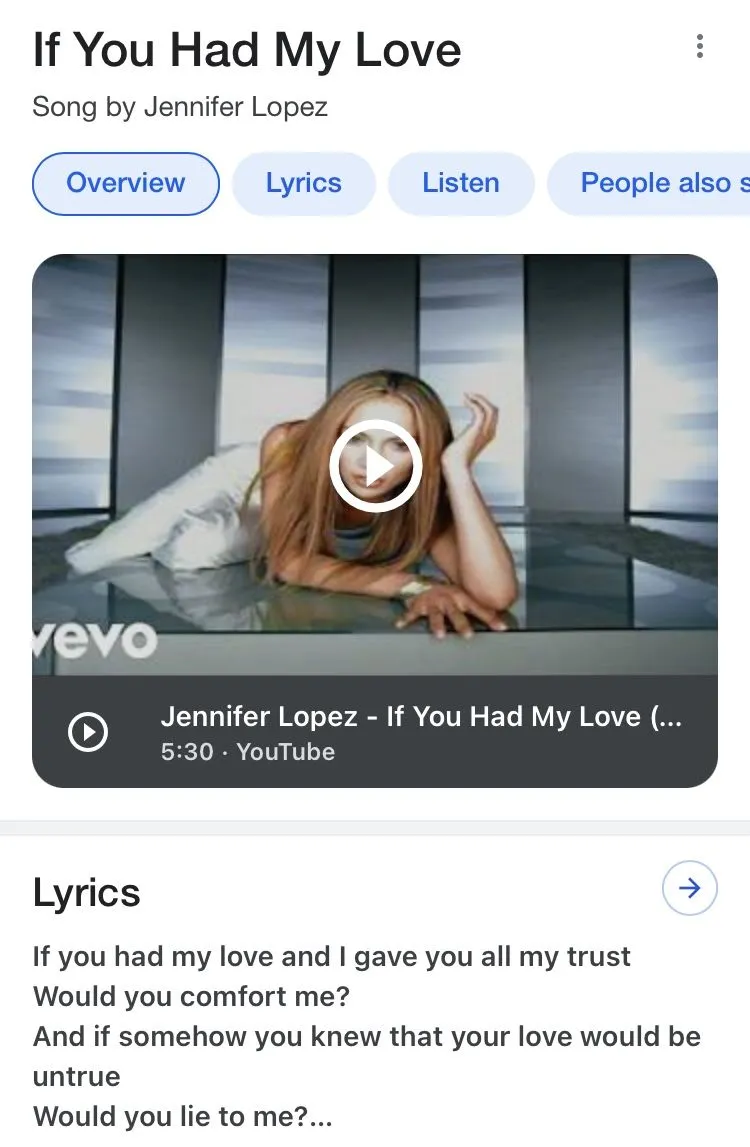The width and height of the screenshot is (750, 1147).
Task: Switch to the Lyrics chip
Action: 303,184
